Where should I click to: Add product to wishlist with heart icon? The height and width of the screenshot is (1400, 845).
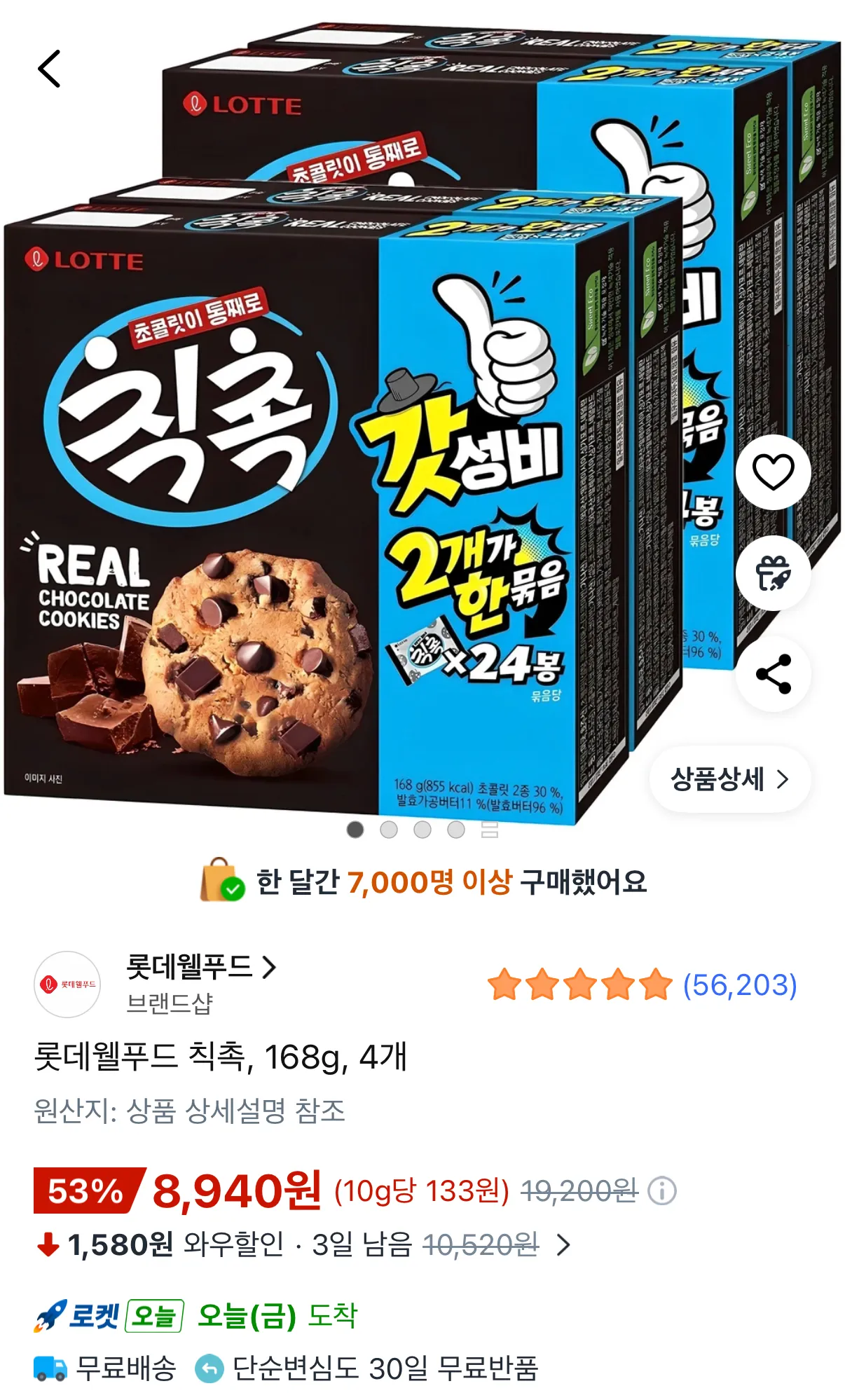[773, 472]
